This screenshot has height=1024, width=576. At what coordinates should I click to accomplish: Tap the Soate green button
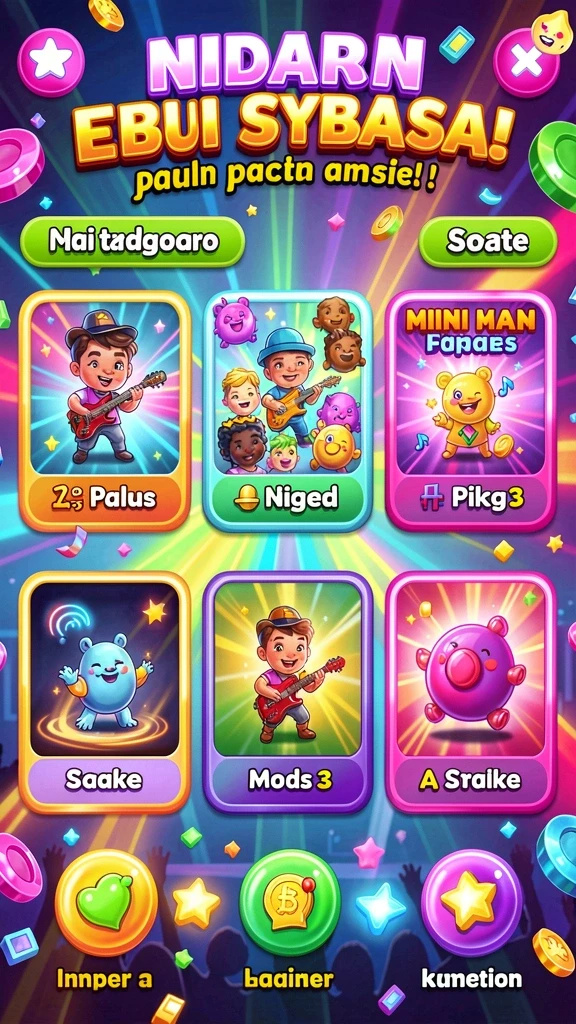coord(487,242)
